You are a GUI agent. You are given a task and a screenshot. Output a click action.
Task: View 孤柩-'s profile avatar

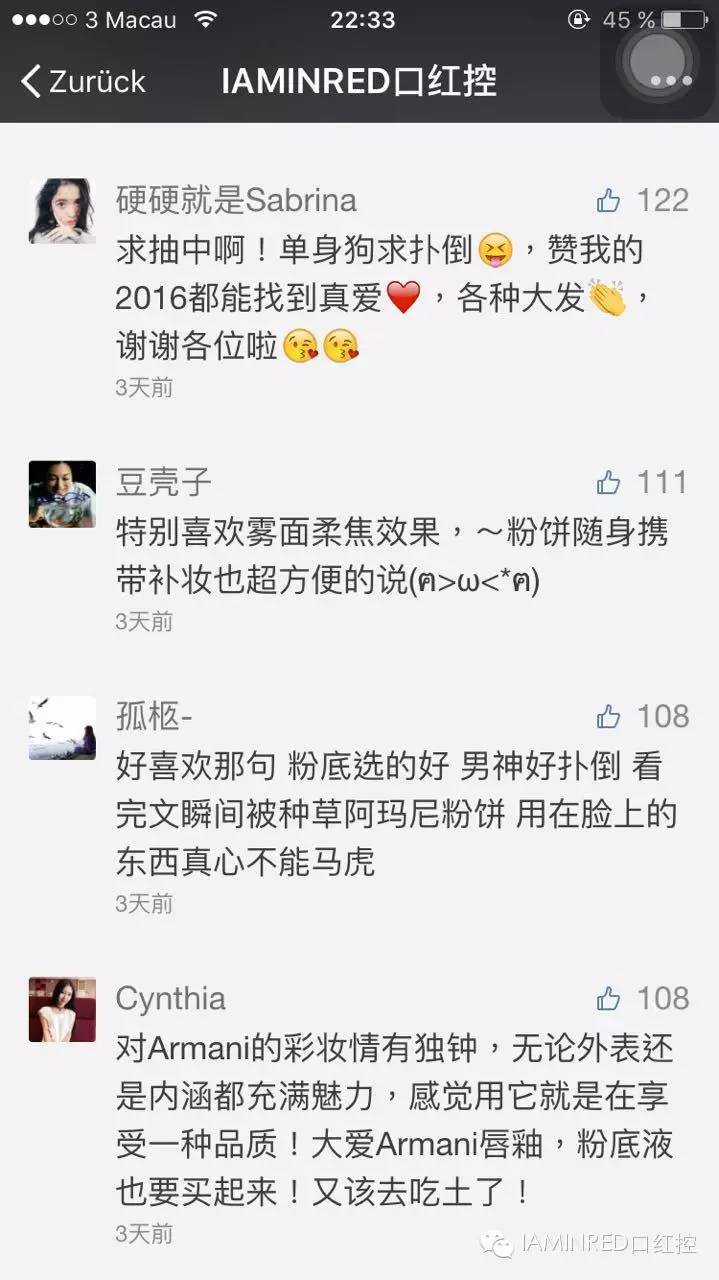coord(62,728)
